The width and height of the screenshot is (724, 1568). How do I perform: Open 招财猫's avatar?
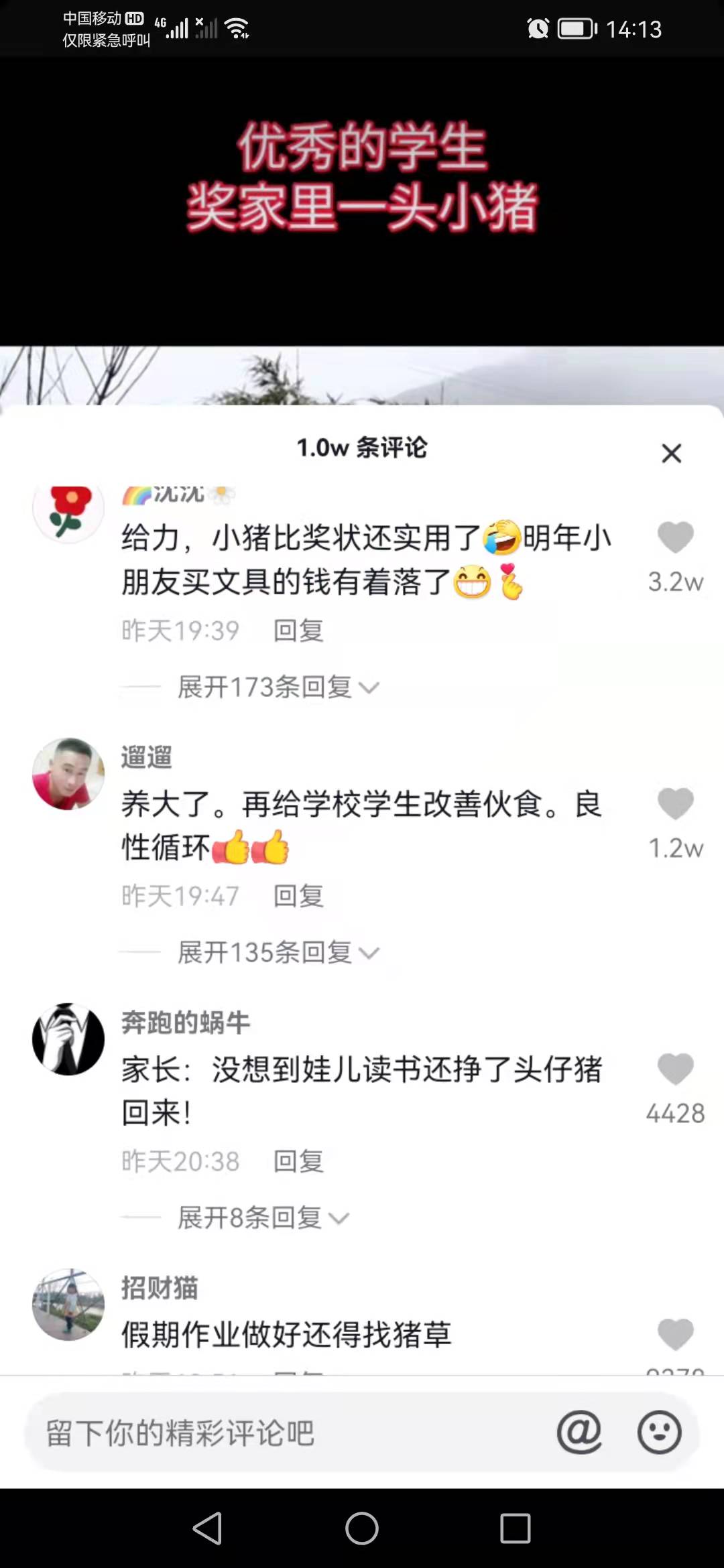point(68,1305)
